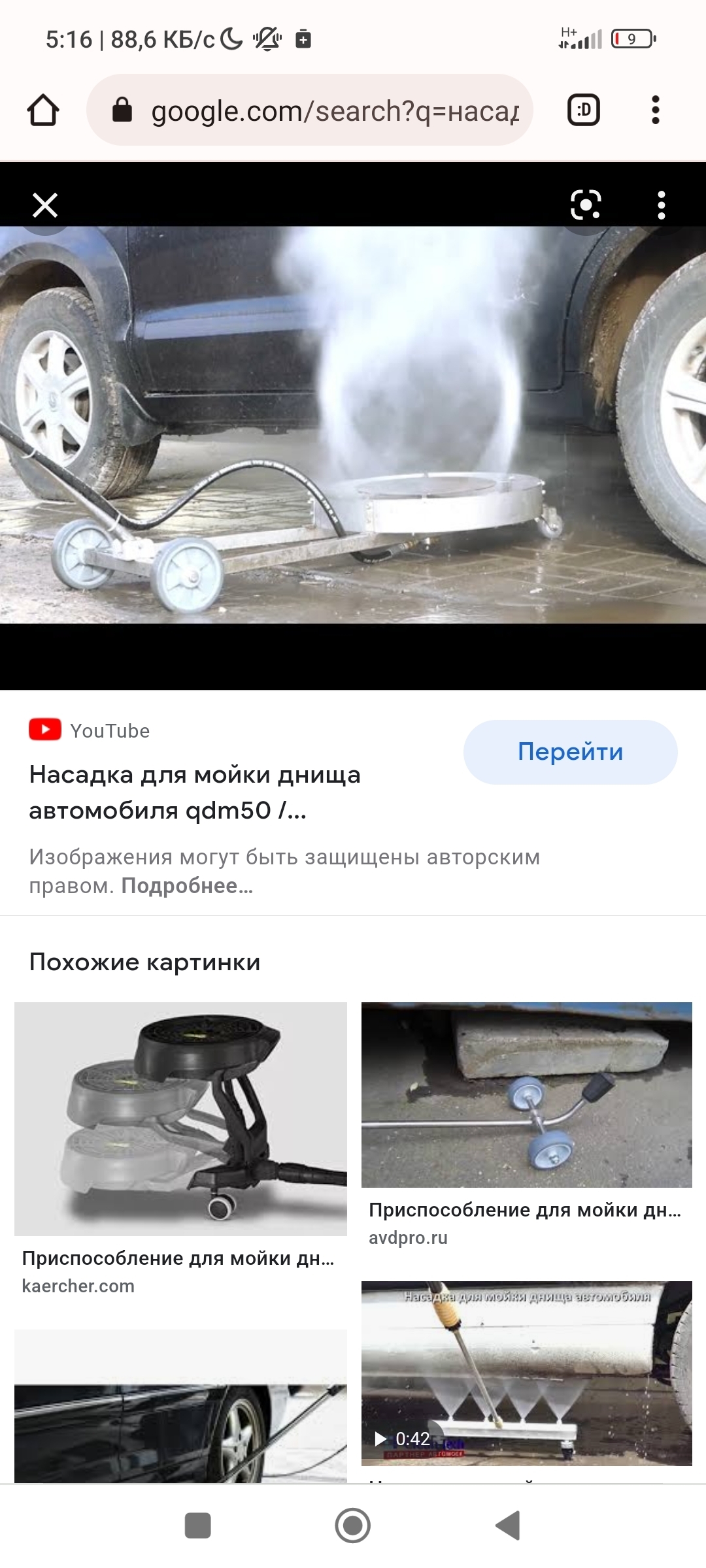Edit the google.com address bar
Screen dimensions: 706x1568
pyautogui.click(x=333, y=111)
